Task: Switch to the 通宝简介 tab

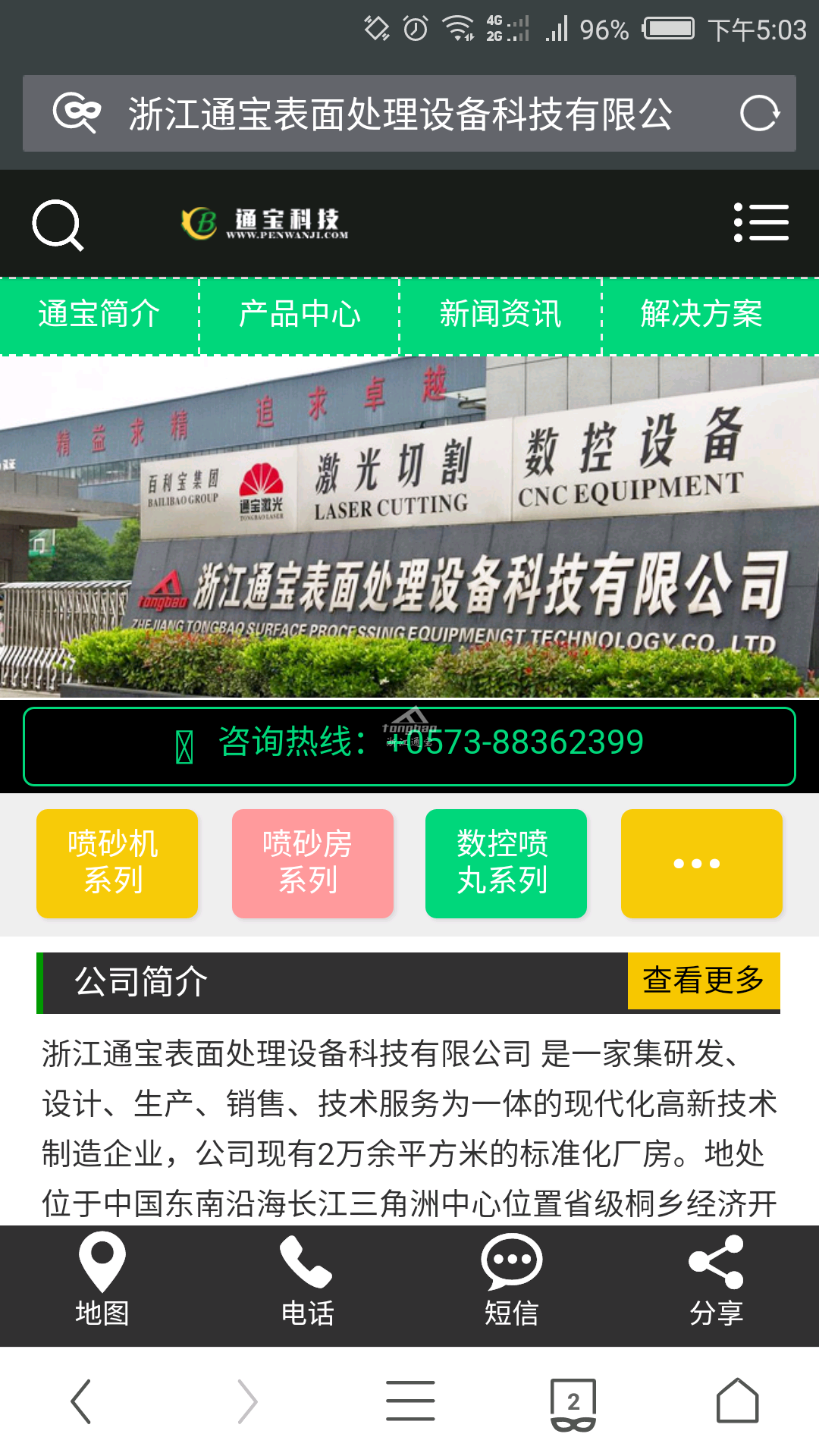Action: tap(99, 315)
